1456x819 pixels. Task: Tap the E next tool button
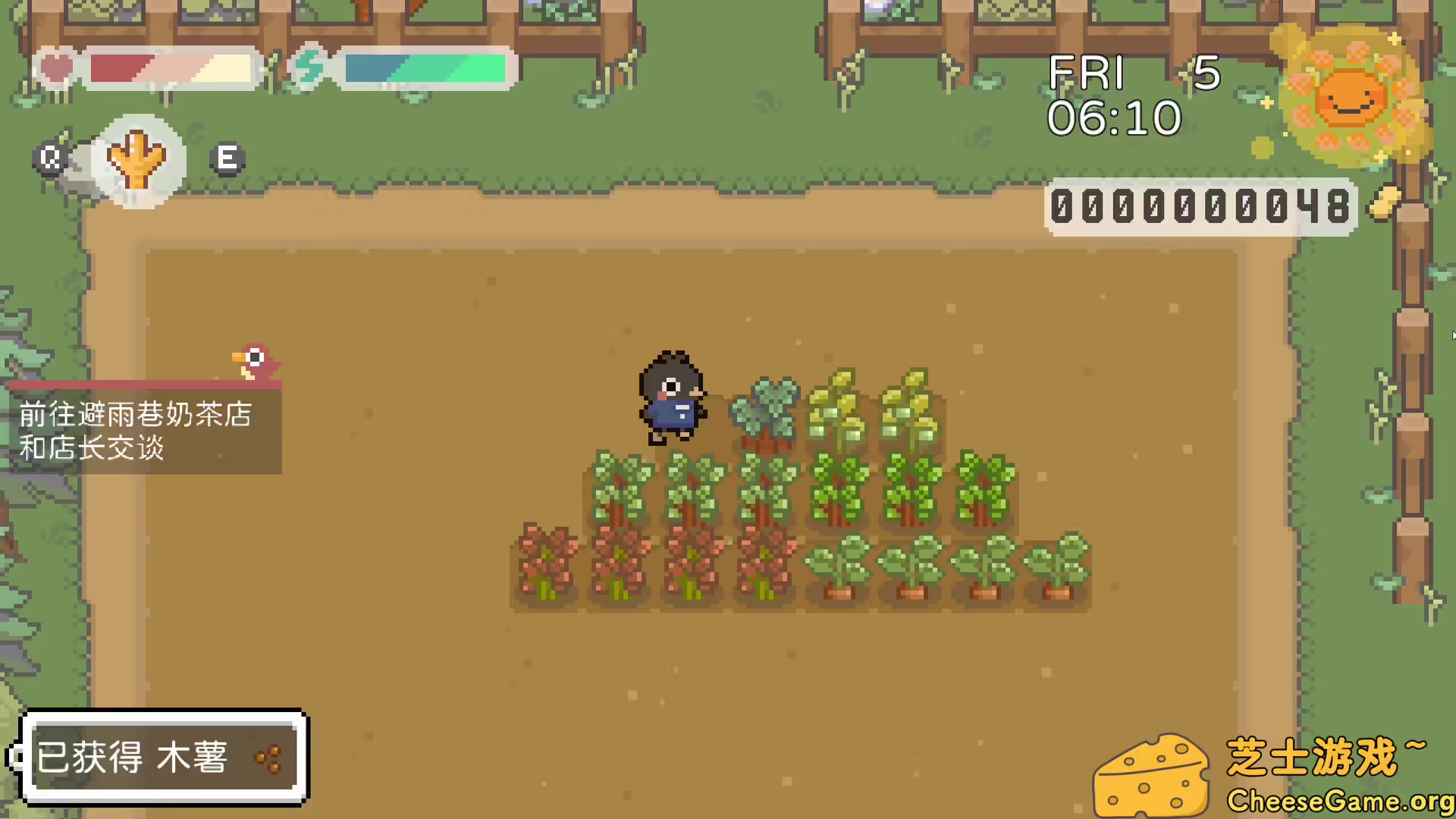[227, 159]
